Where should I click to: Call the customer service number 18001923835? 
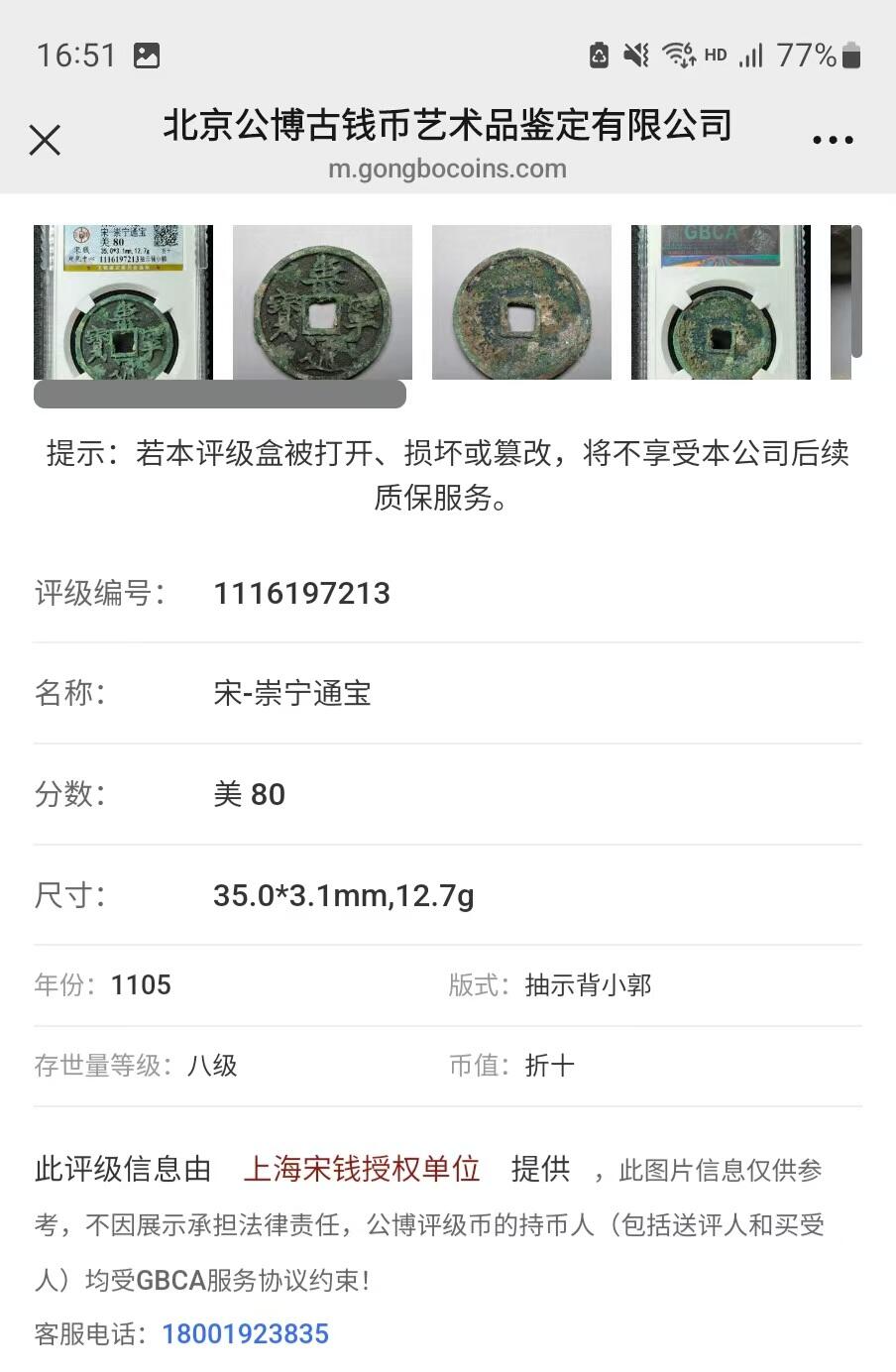[x=246, y=1333]
